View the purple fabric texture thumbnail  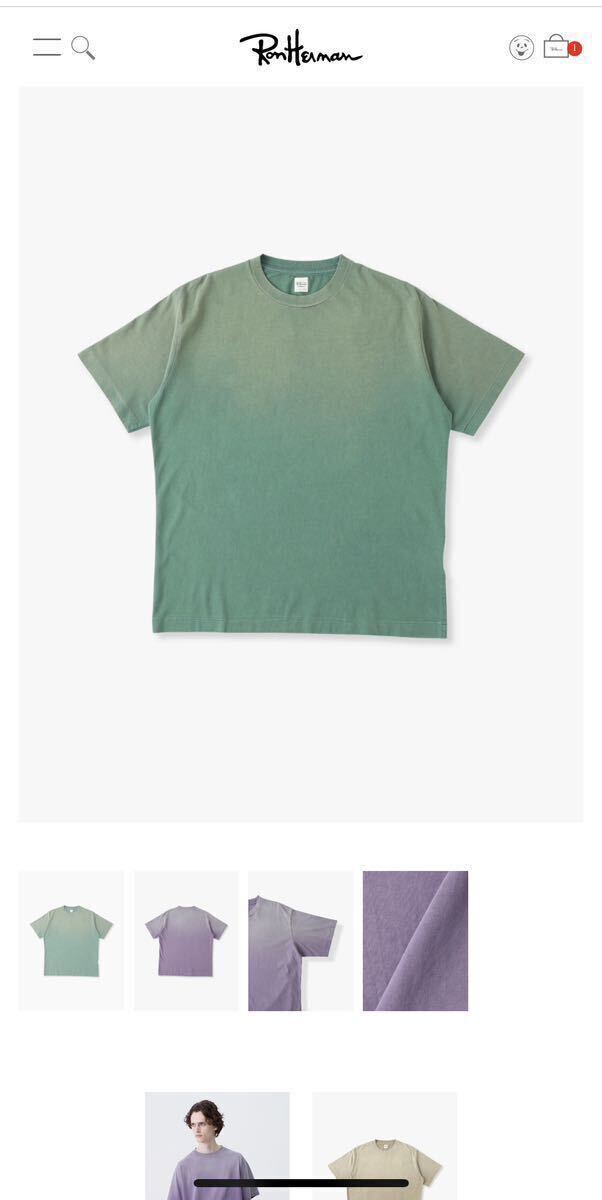tap(415, 940)
